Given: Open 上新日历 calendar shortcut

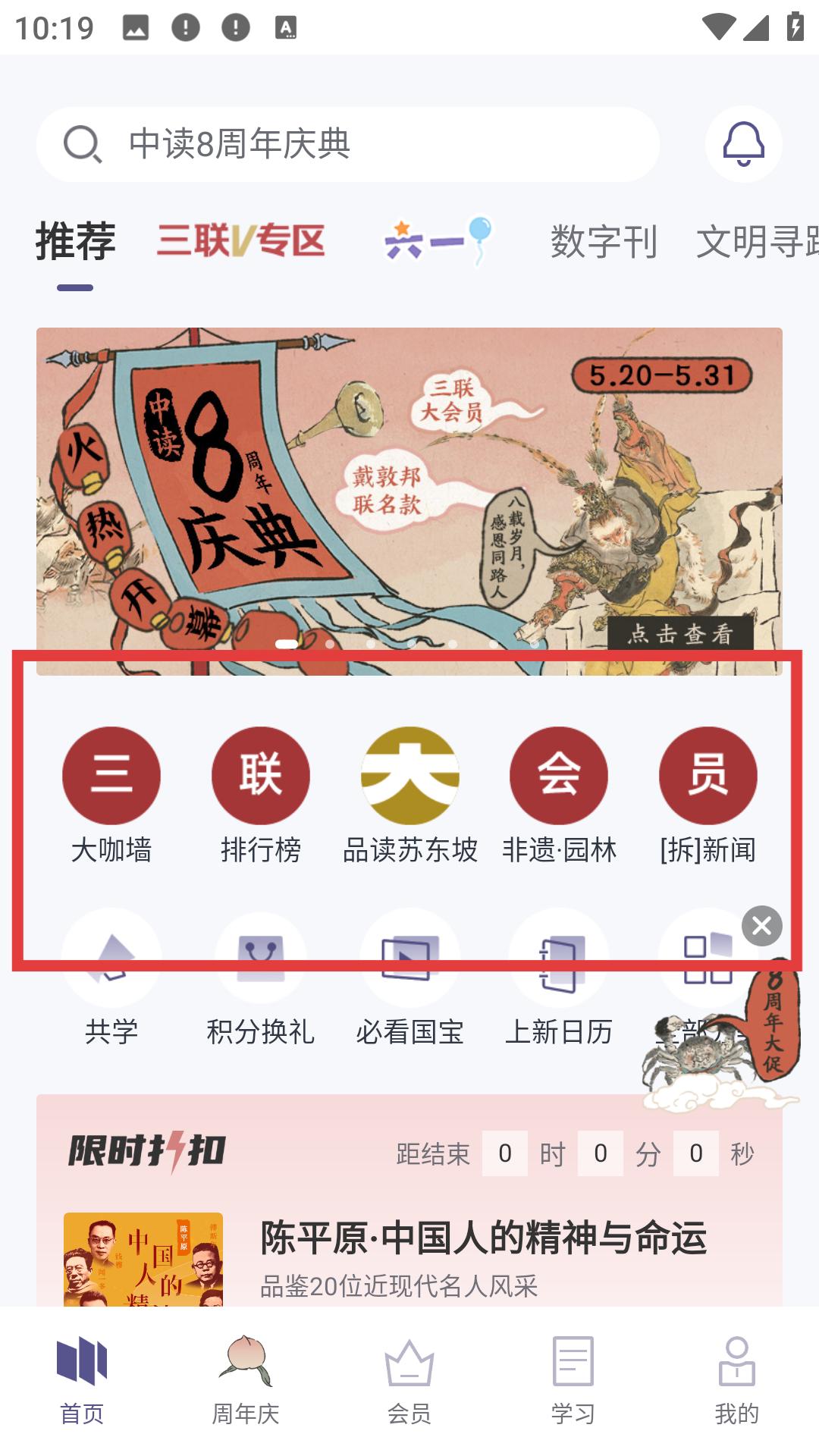Looking at the screenshot, I should [559, 978].
